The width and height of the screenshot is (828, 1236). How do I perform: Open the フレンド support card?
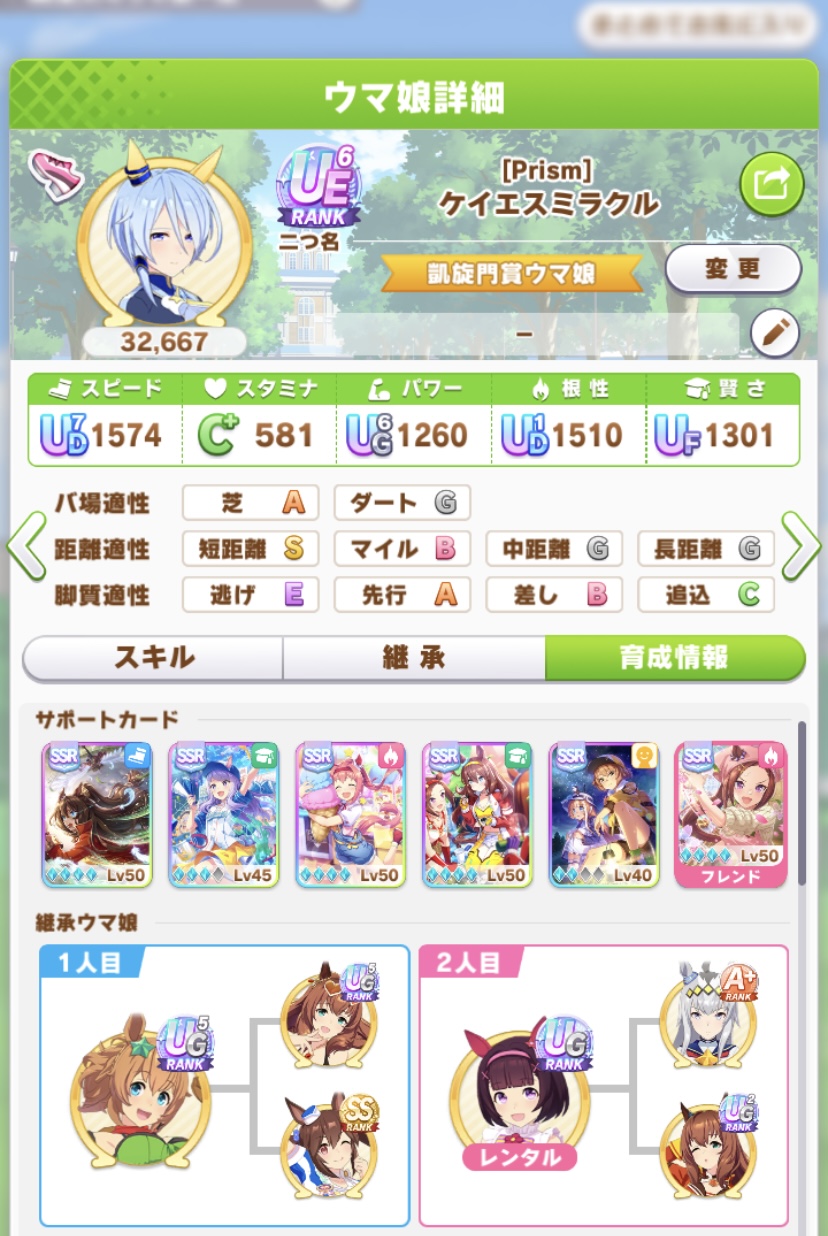click(x=731, y=815)
